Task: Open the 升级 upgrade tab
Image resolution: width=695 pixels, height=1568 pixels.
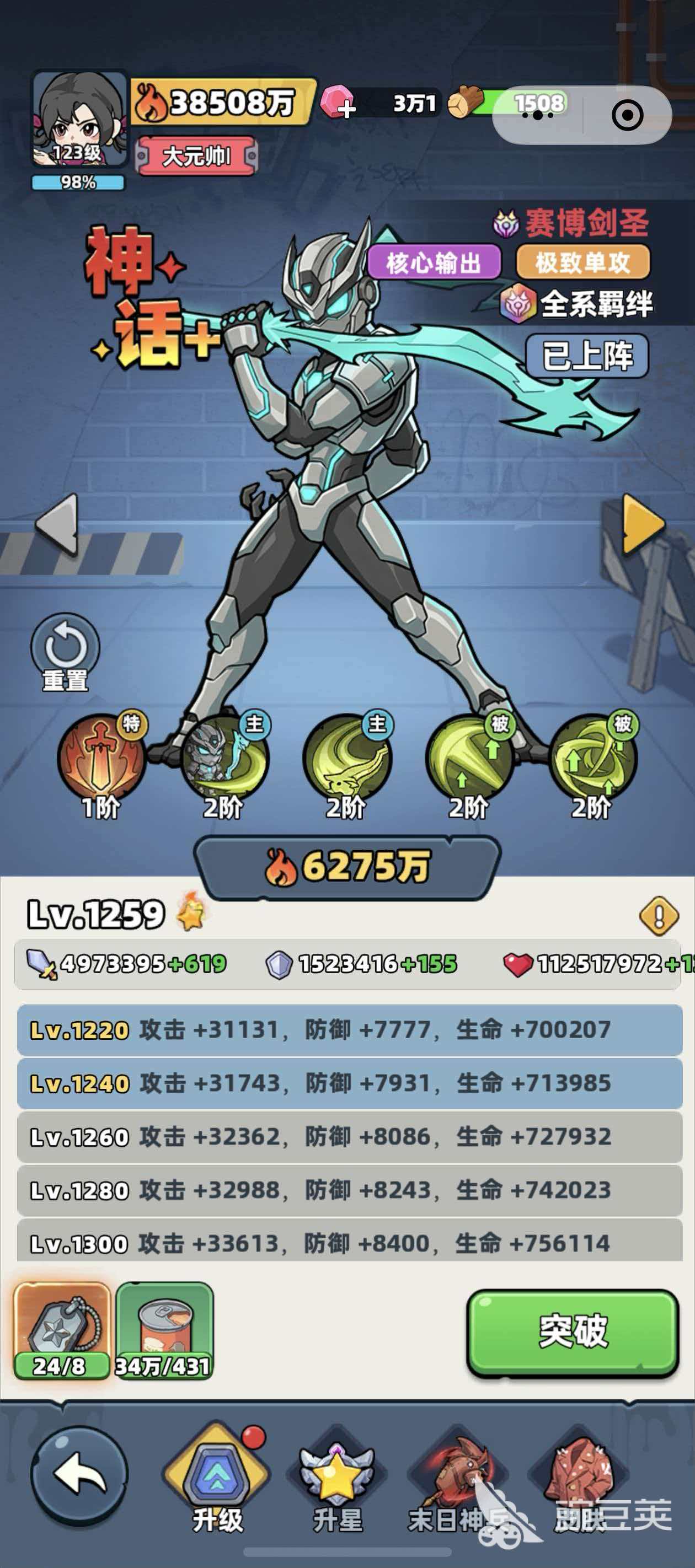Action: pyautogui.click(x=217, y=1481)
